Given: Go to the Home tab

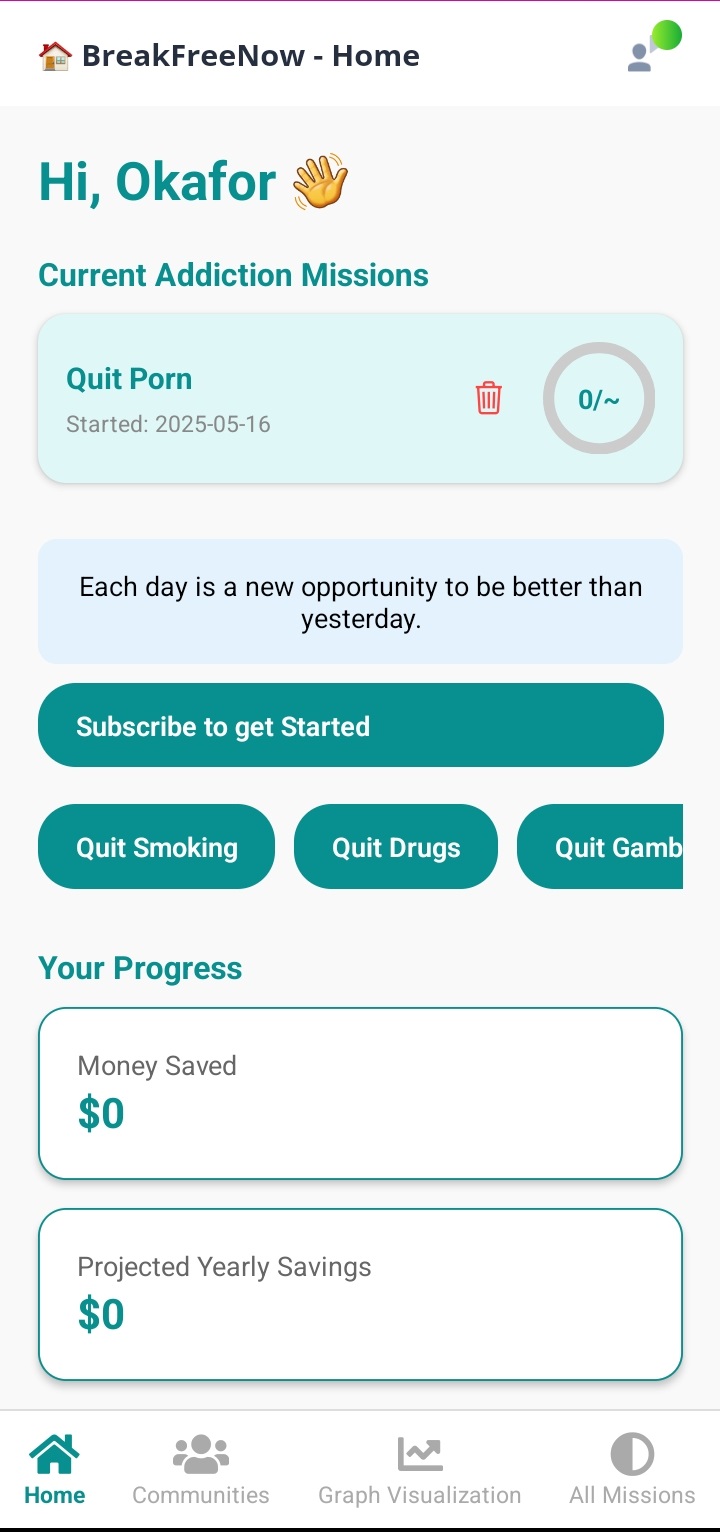Looking at the screenshot, I should (x=55, y=1470).
